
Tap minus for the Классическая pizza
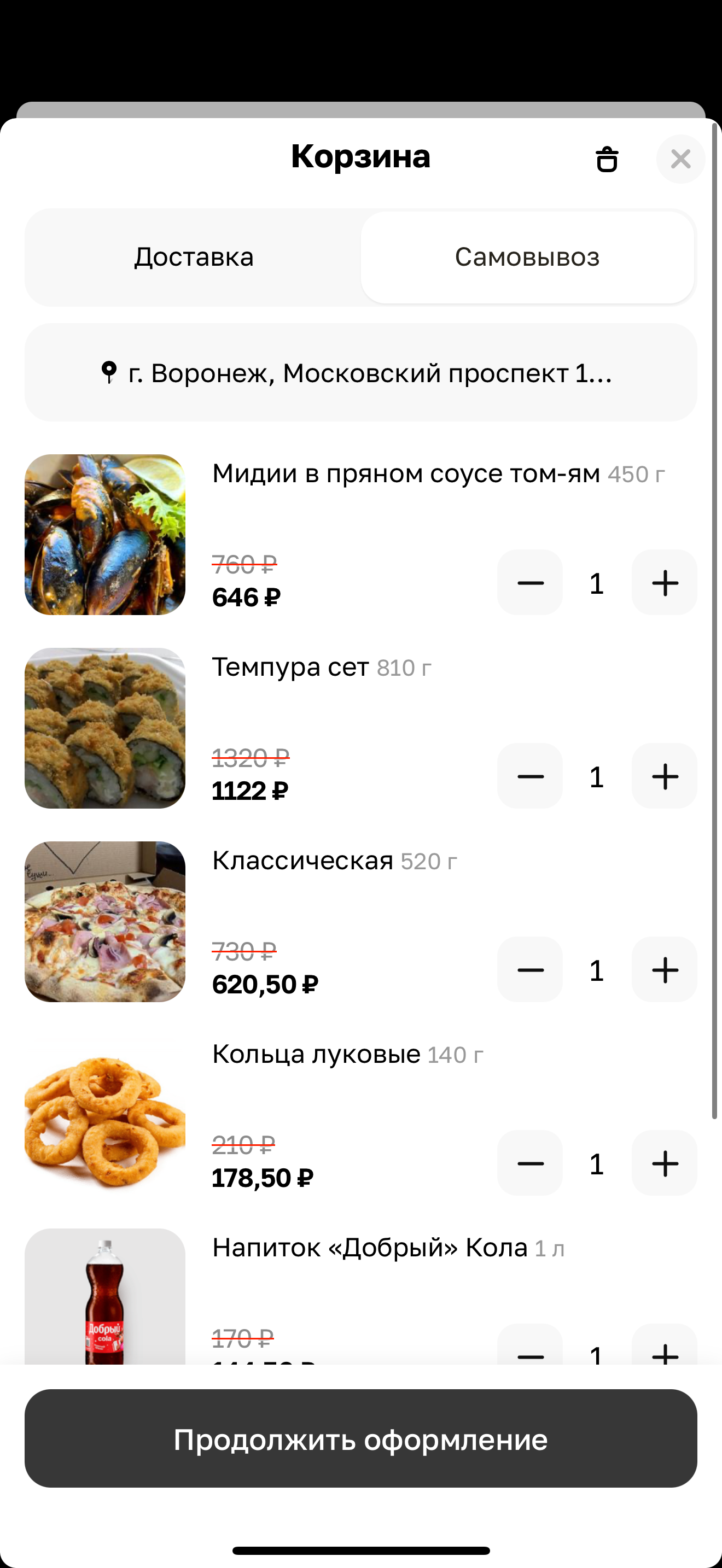coord(529,970)
